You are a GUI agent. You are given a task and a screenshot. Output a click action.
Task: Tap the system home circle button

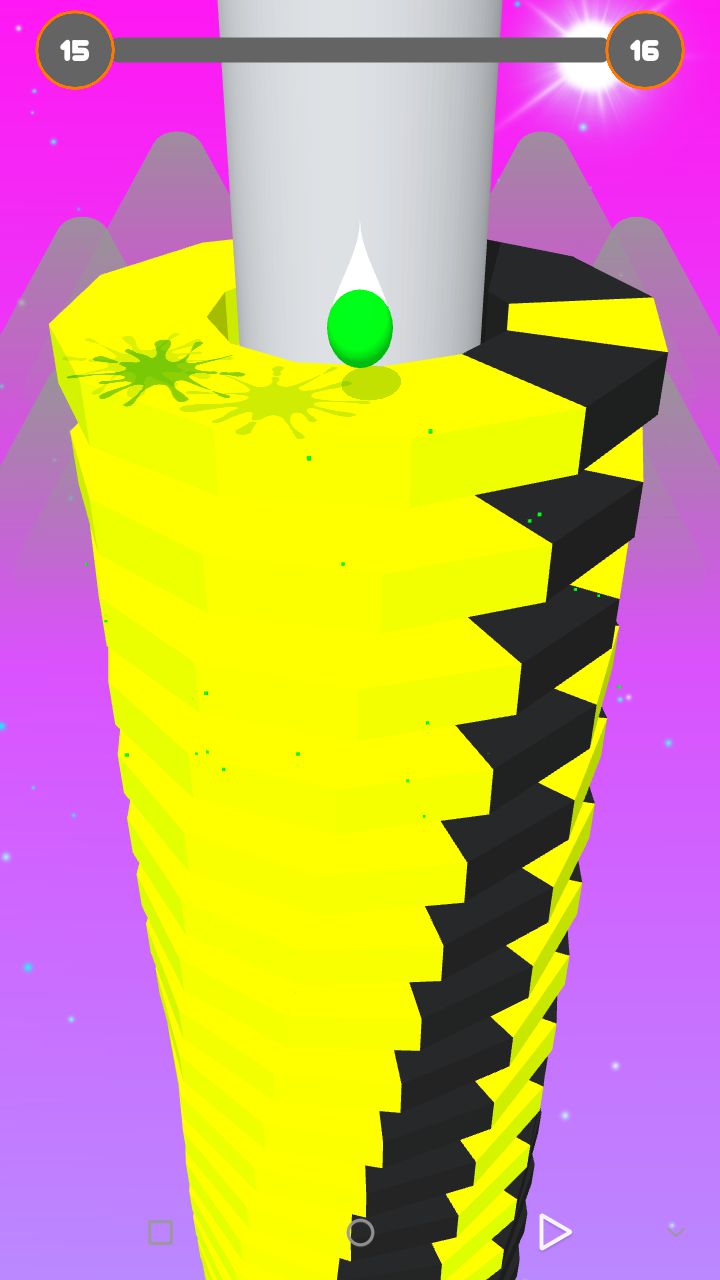[x=360, y=1232]
